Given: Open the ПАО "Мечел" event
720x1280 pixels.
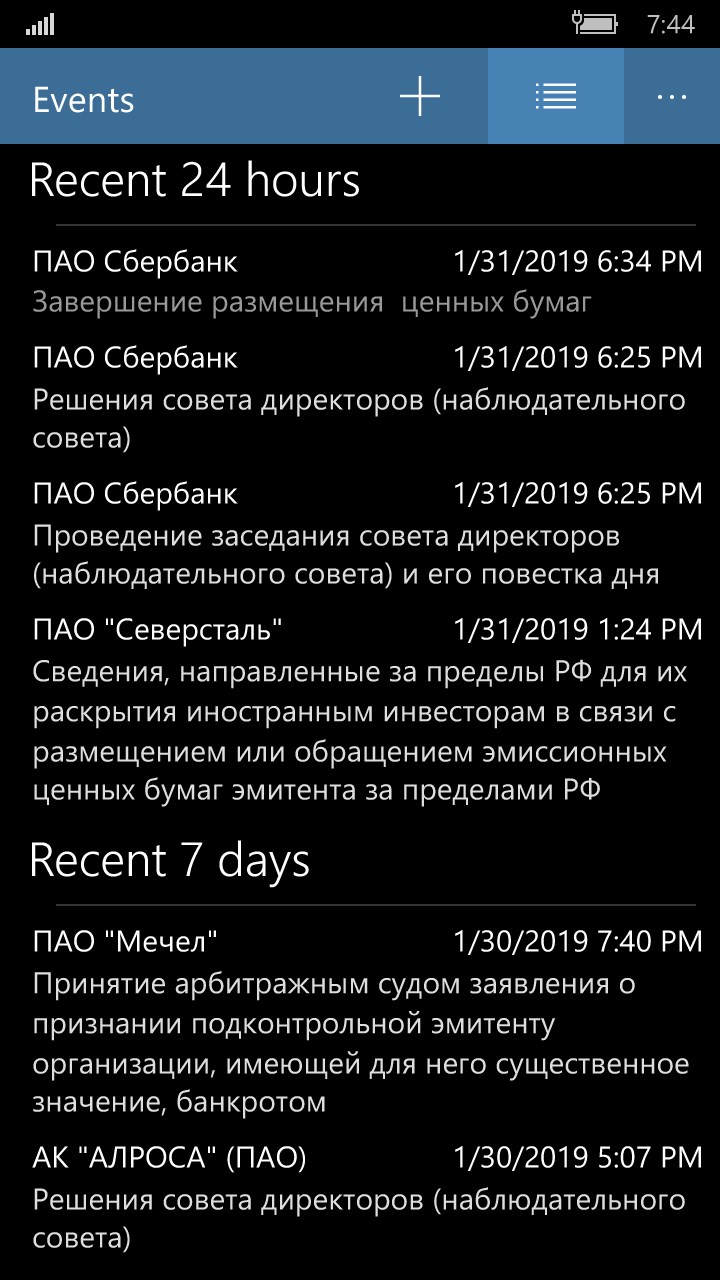Looking at the screenshot, I should (x=366, y=1022).
